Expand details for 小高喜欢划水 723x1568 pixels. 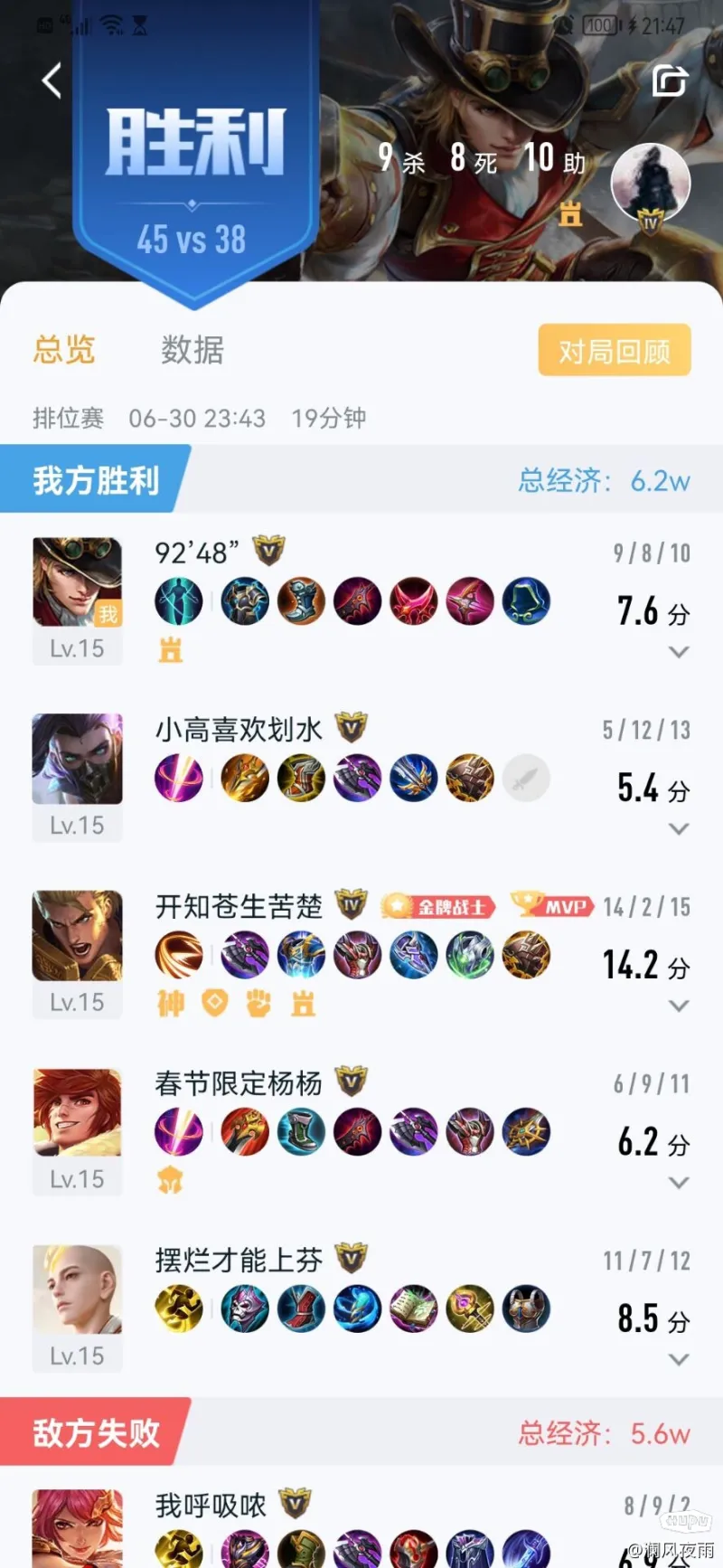pyautogui.click(x=679, y=828)
